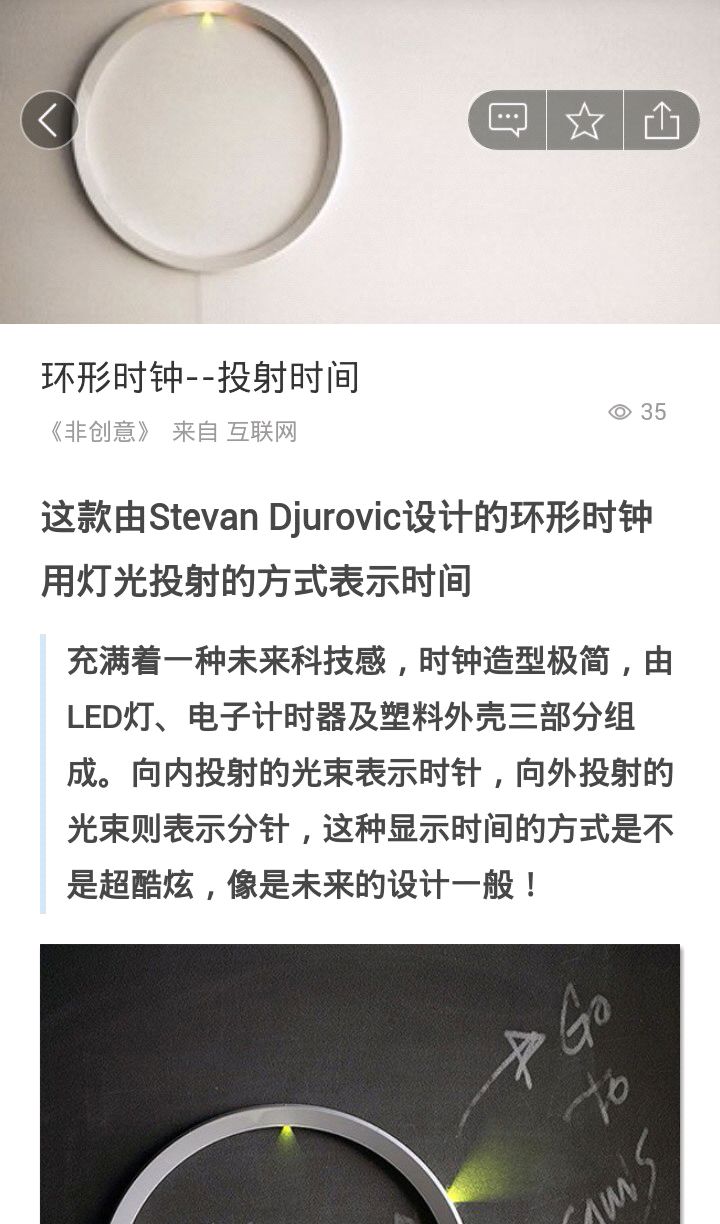Open the comments for this article

click(508, 120)
